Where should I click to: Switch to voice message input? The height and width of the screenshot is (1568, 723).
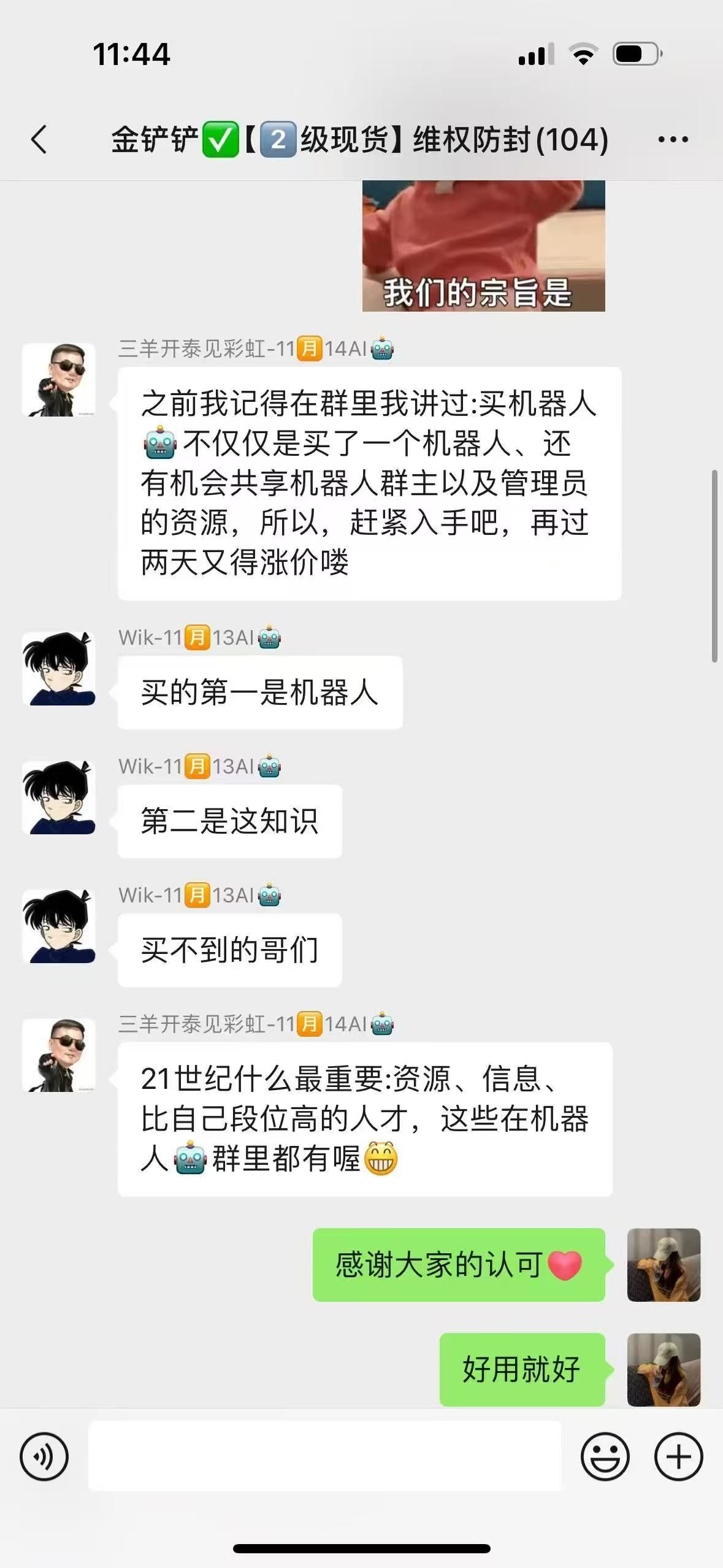(x=44, y=1456)
